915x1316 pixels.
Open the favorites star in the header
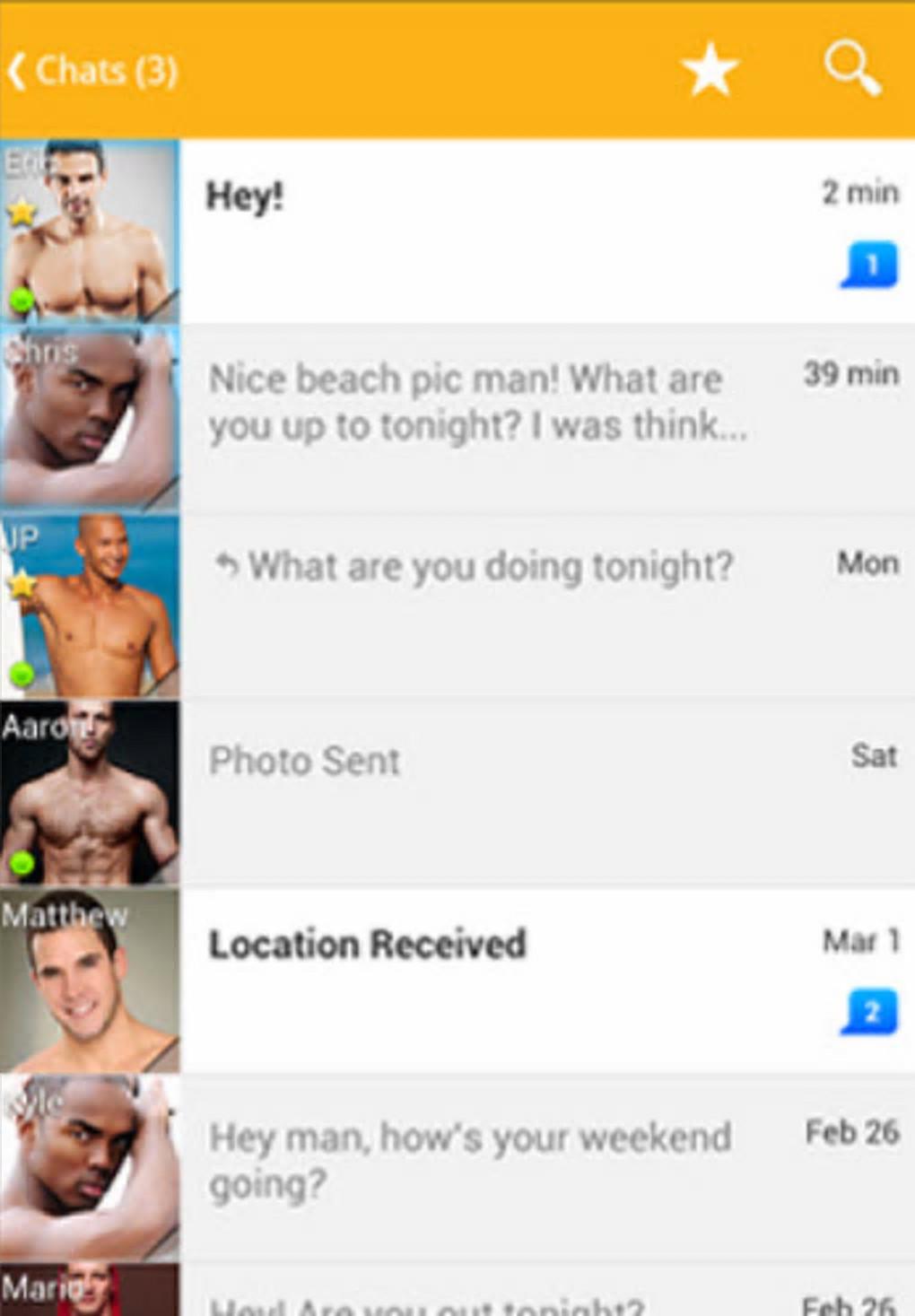(709, 69)
